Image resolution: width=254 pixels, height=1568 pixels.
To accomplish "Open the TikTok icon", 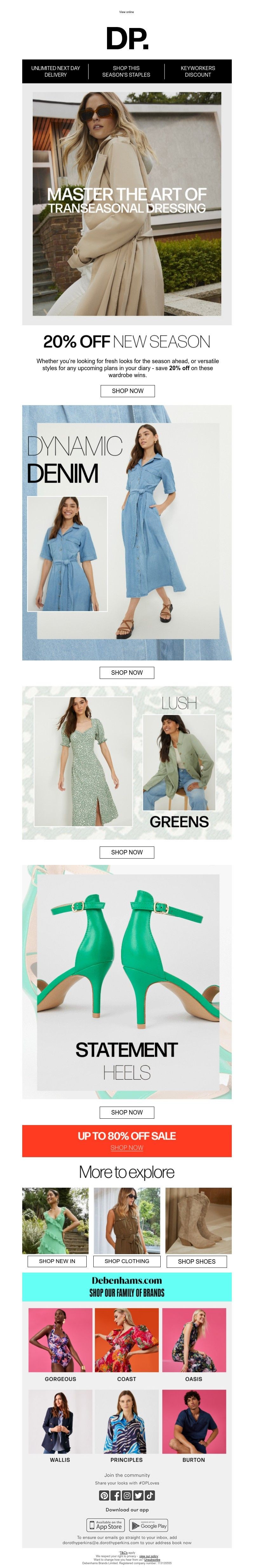I will point(150,1495).
